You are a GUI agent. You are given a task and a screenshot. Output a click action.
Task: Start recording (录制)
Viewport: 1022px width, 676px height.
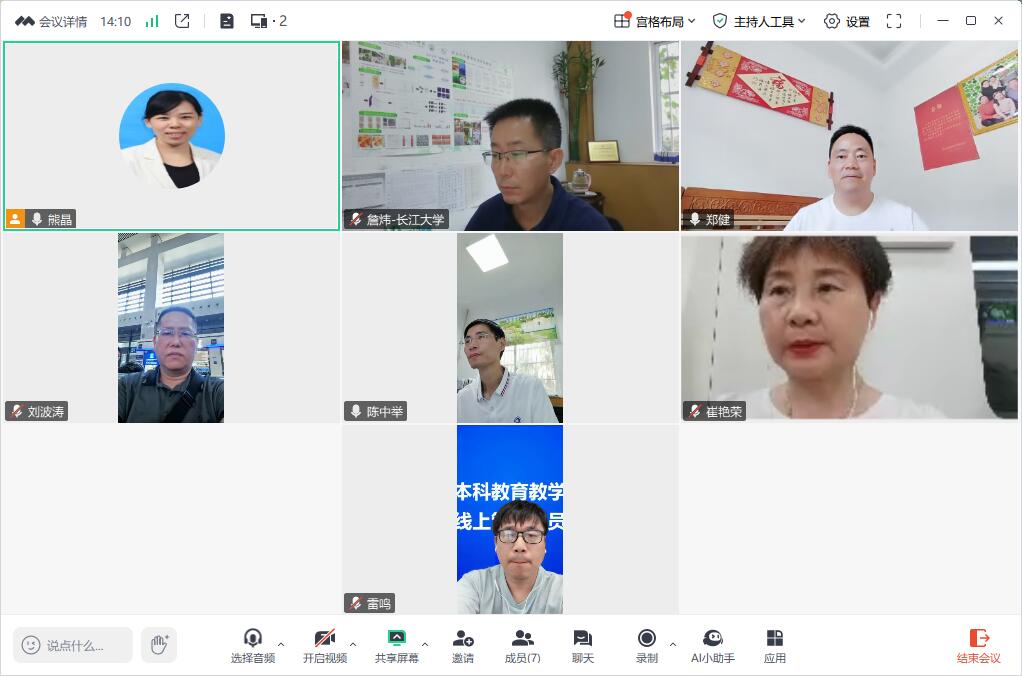point(647,645)
